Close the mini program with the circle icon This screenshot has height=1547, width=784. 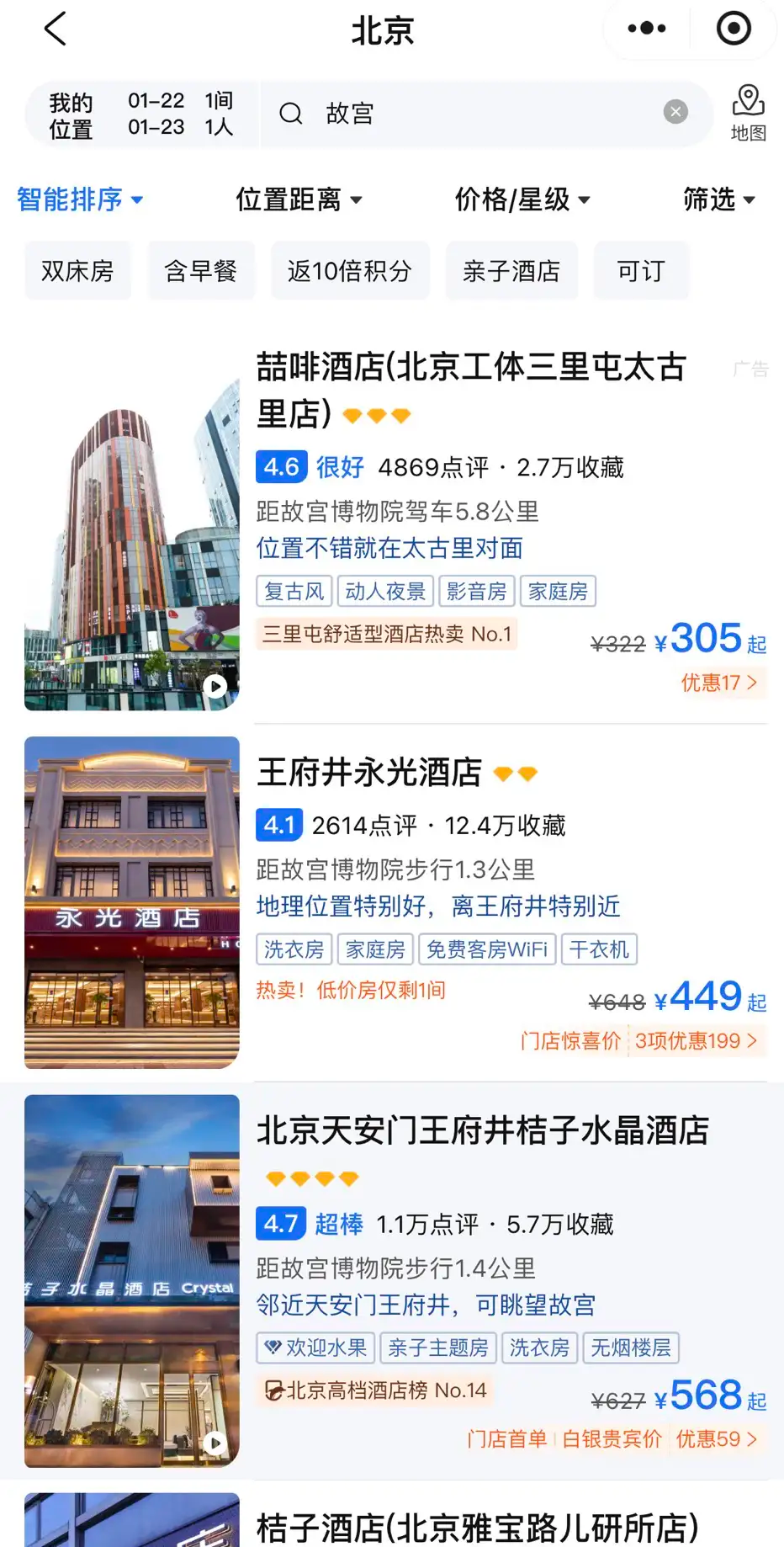coord(733,29)
